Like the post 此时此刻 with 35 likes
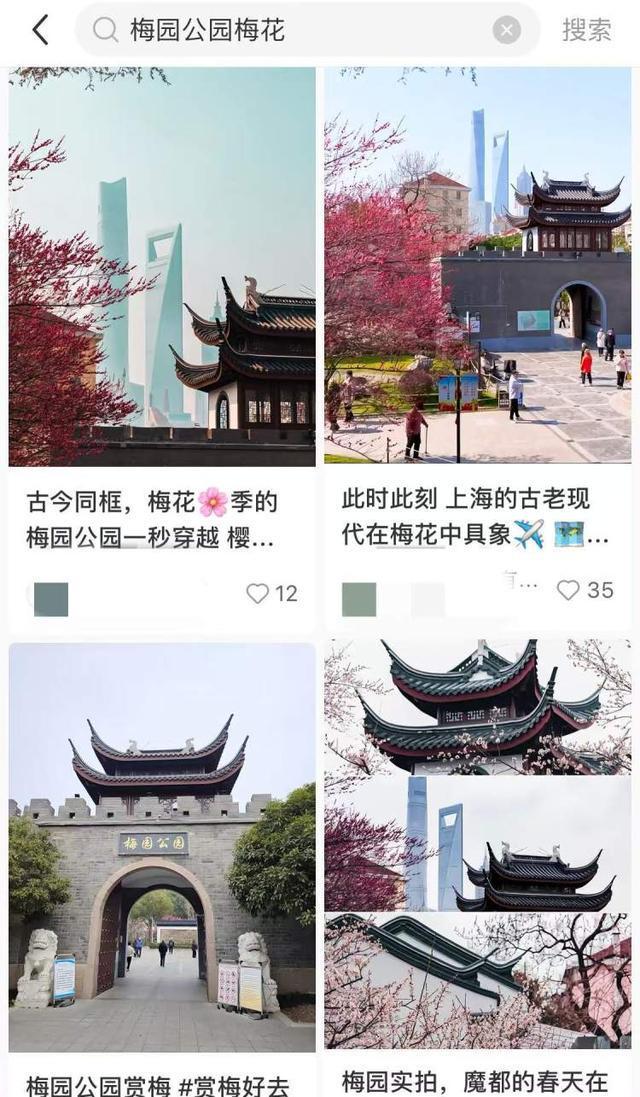The height and width of the screenshot is (1097, 640). (x=569, y=590)
